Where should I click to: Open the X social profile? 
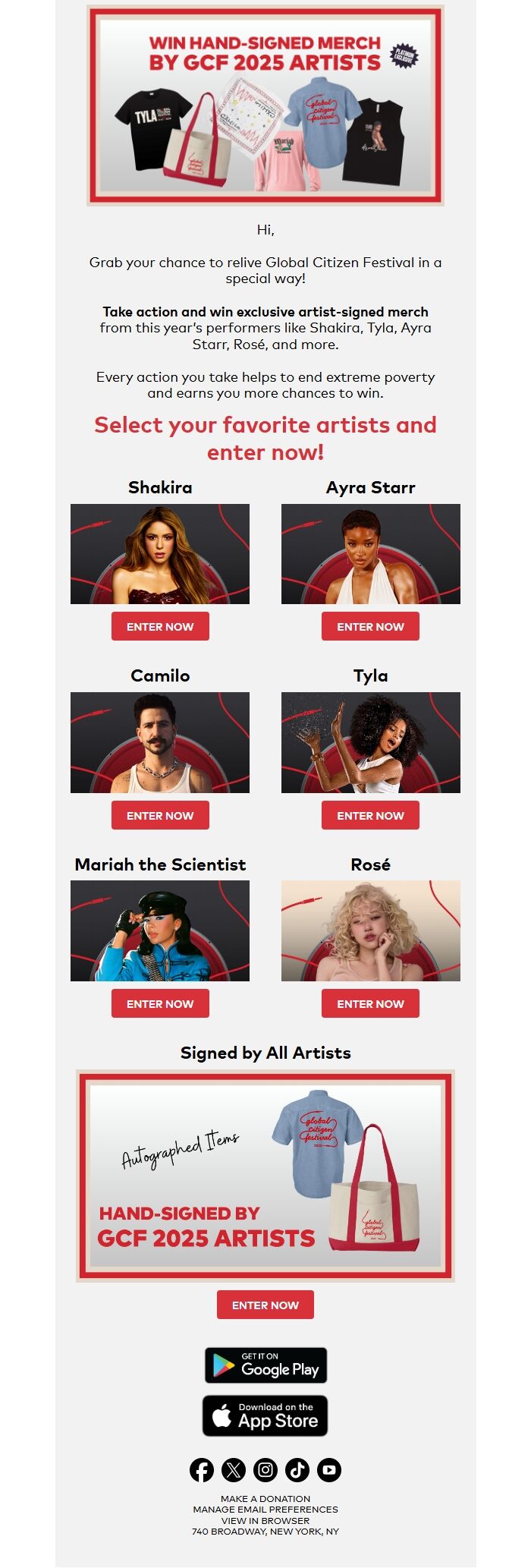234,1470
